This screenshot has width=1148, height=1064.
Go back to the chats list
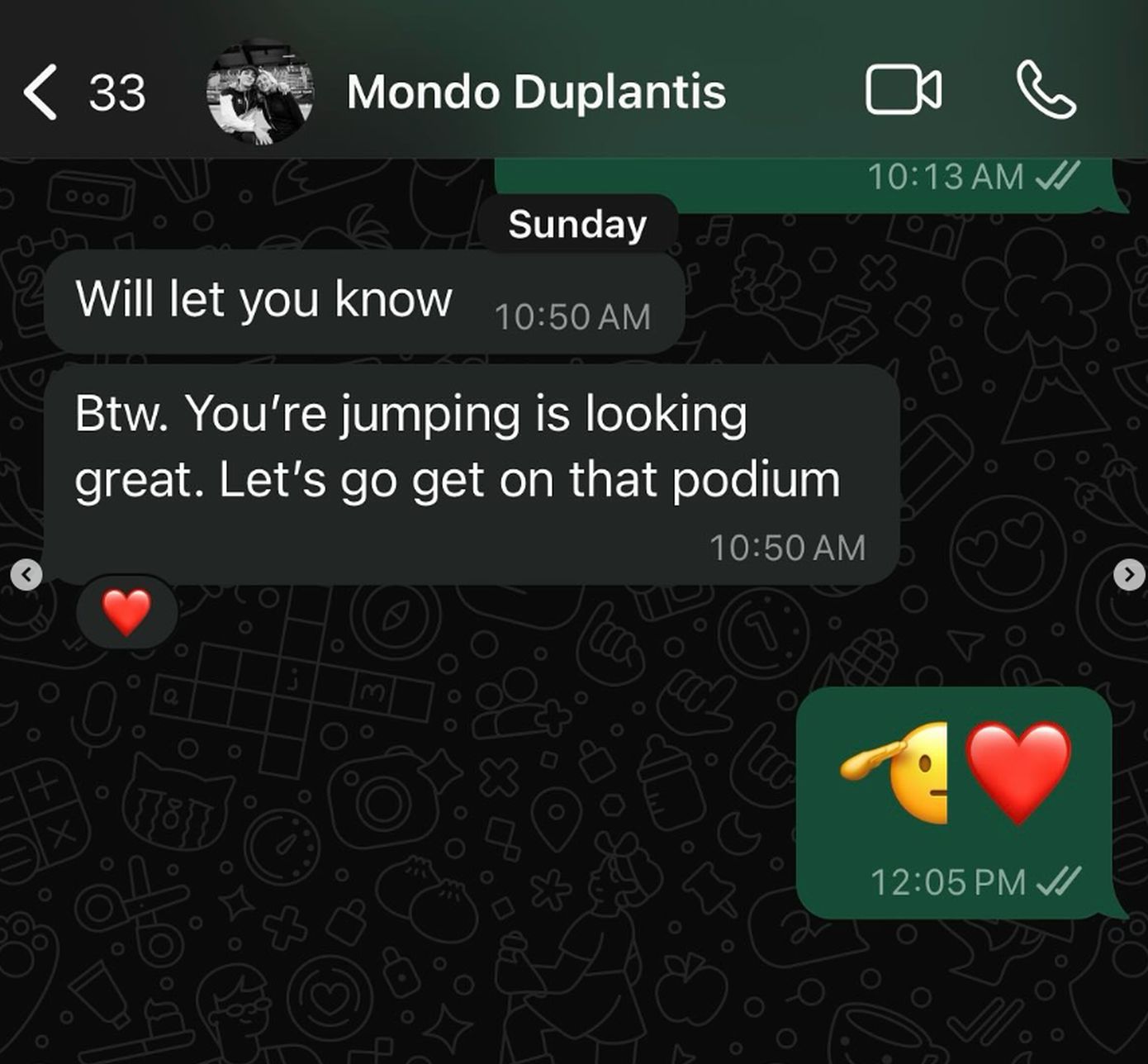41,93
